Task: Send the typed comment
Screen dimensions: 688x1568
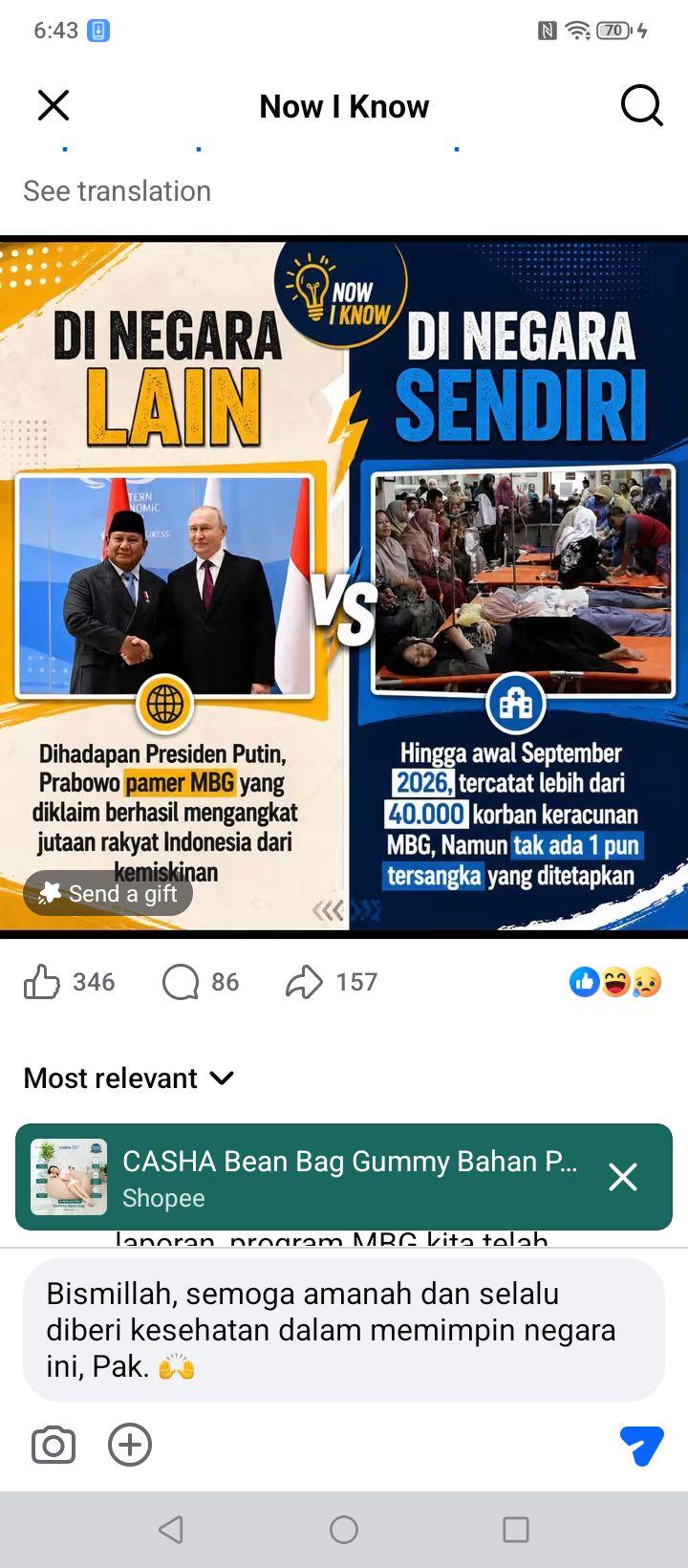Action: [641, 1445]
